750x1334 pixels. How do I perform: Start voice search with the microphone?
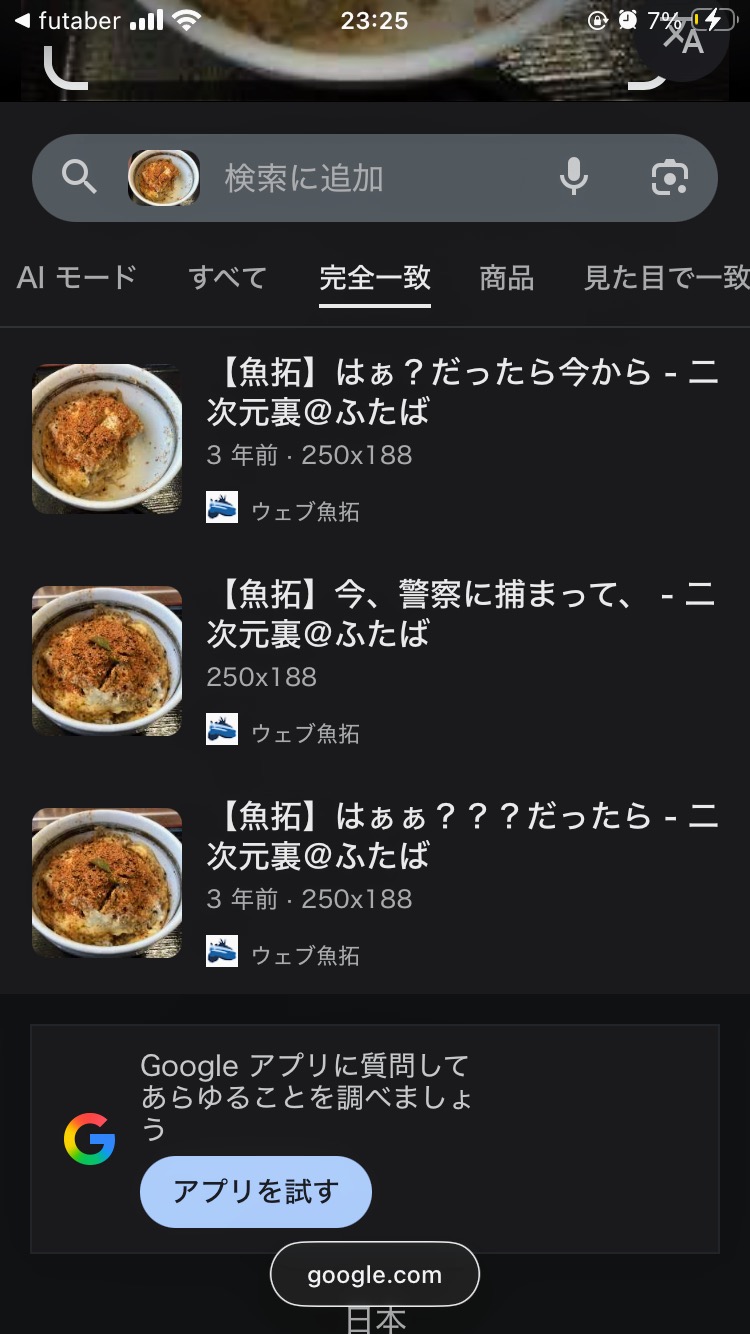[573, 178]
